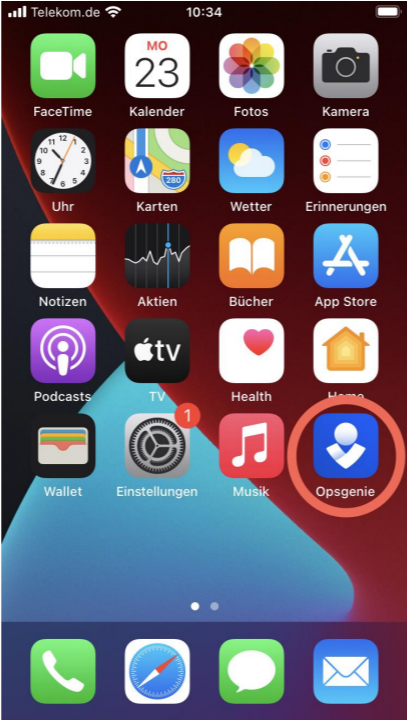Check the Wetter app
This screenshot has height=720, width=407.
tap(251, 161)
